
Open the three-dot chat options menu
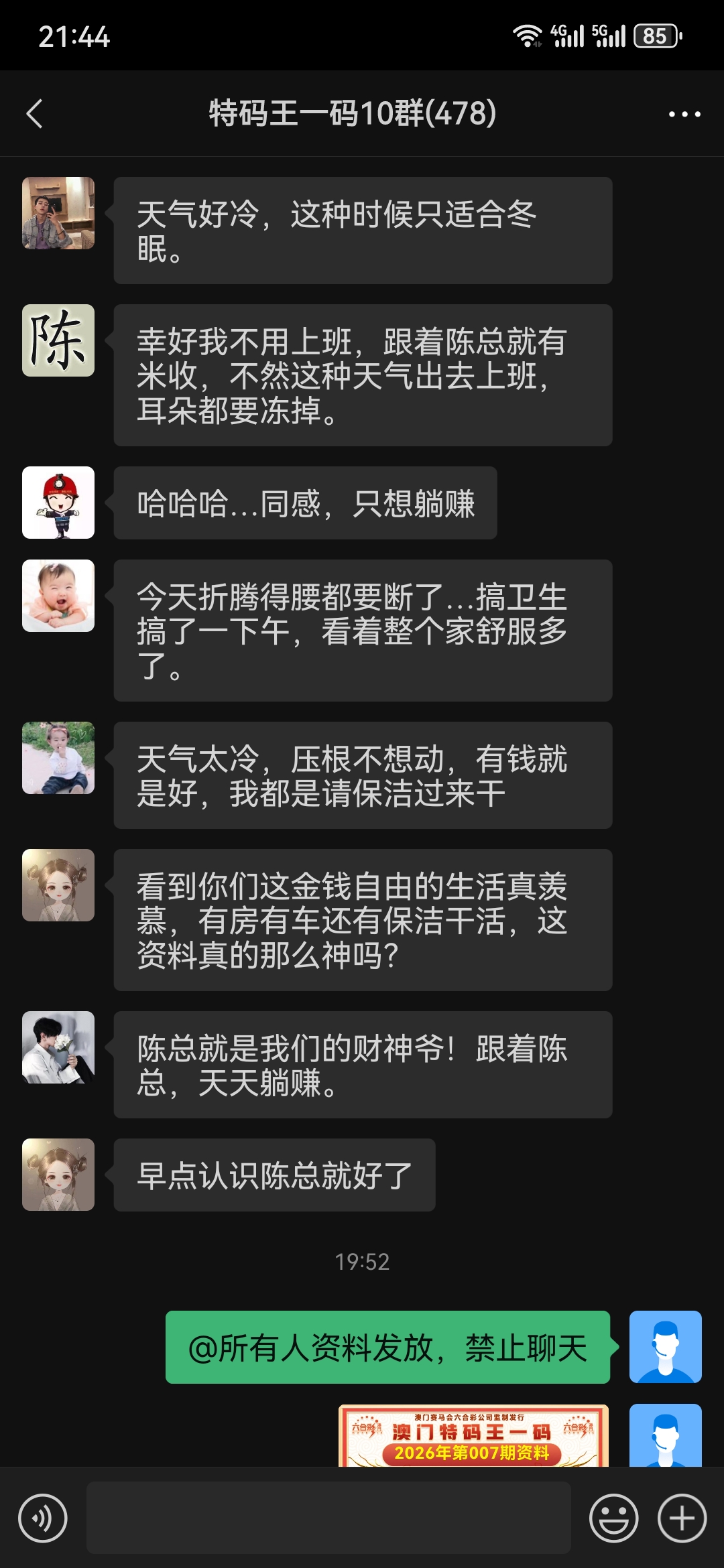(684, 114)
